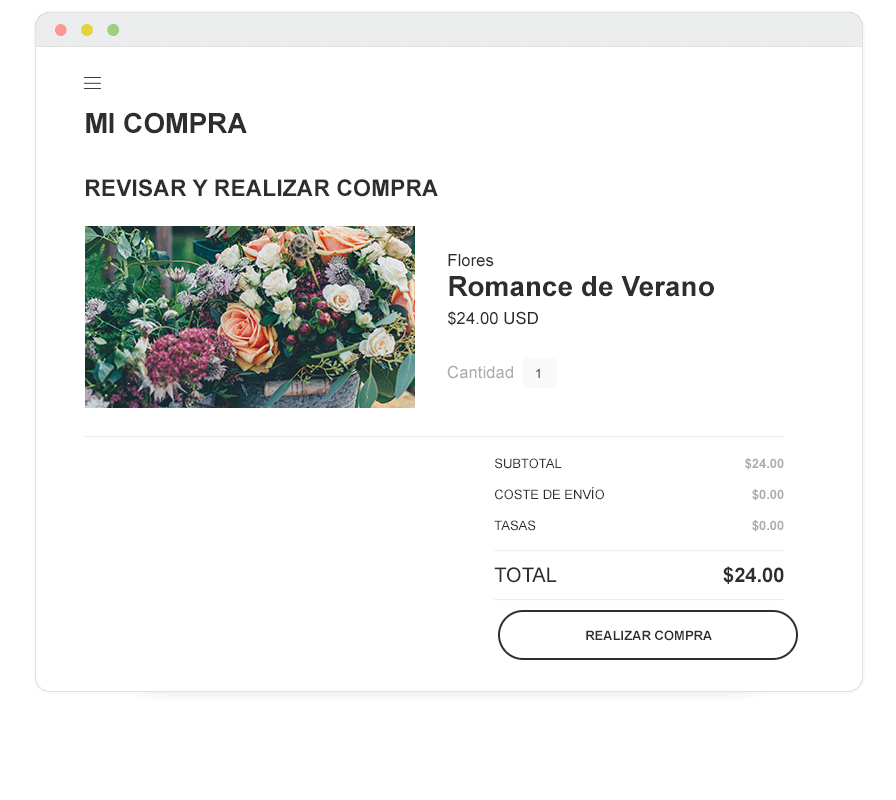Open the Romance de Verano flower photo
Viewport: 896px width, 800px height.
pyautogui.click(x=249, y=316)
